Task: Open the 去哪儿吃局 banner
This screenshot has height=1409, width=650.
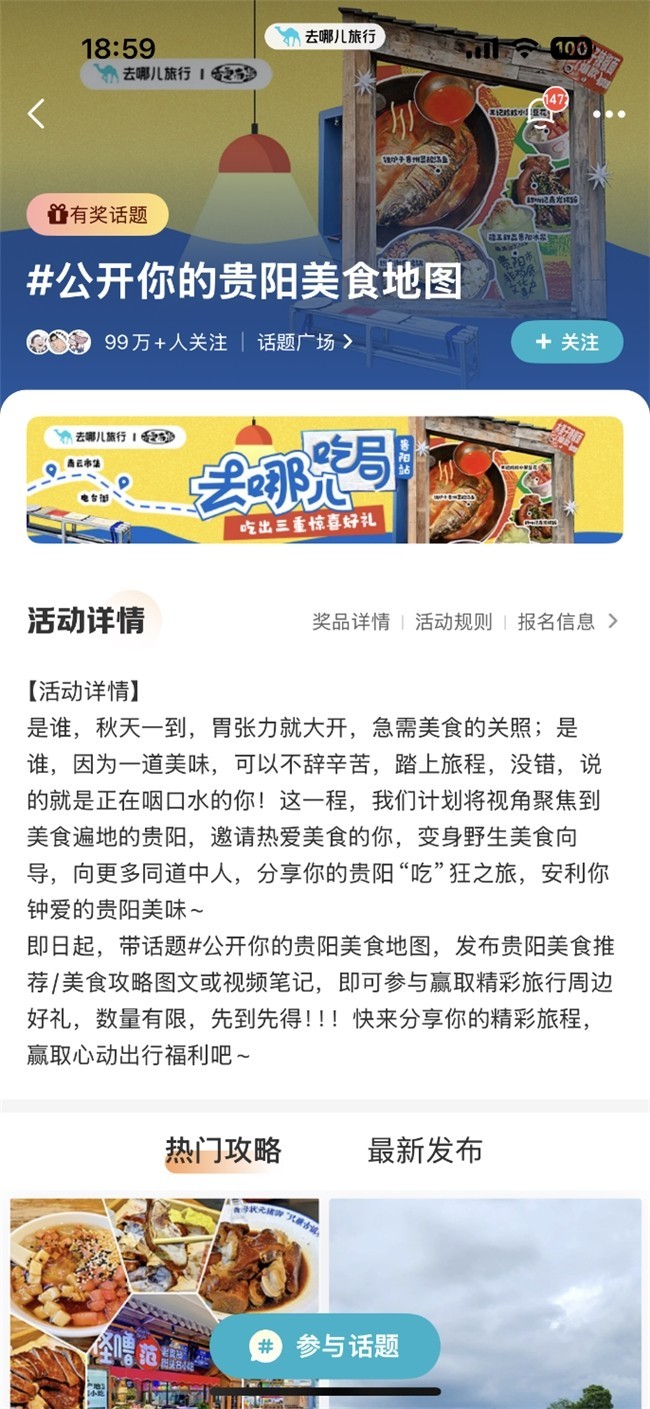Action: [x=325, y=480]
